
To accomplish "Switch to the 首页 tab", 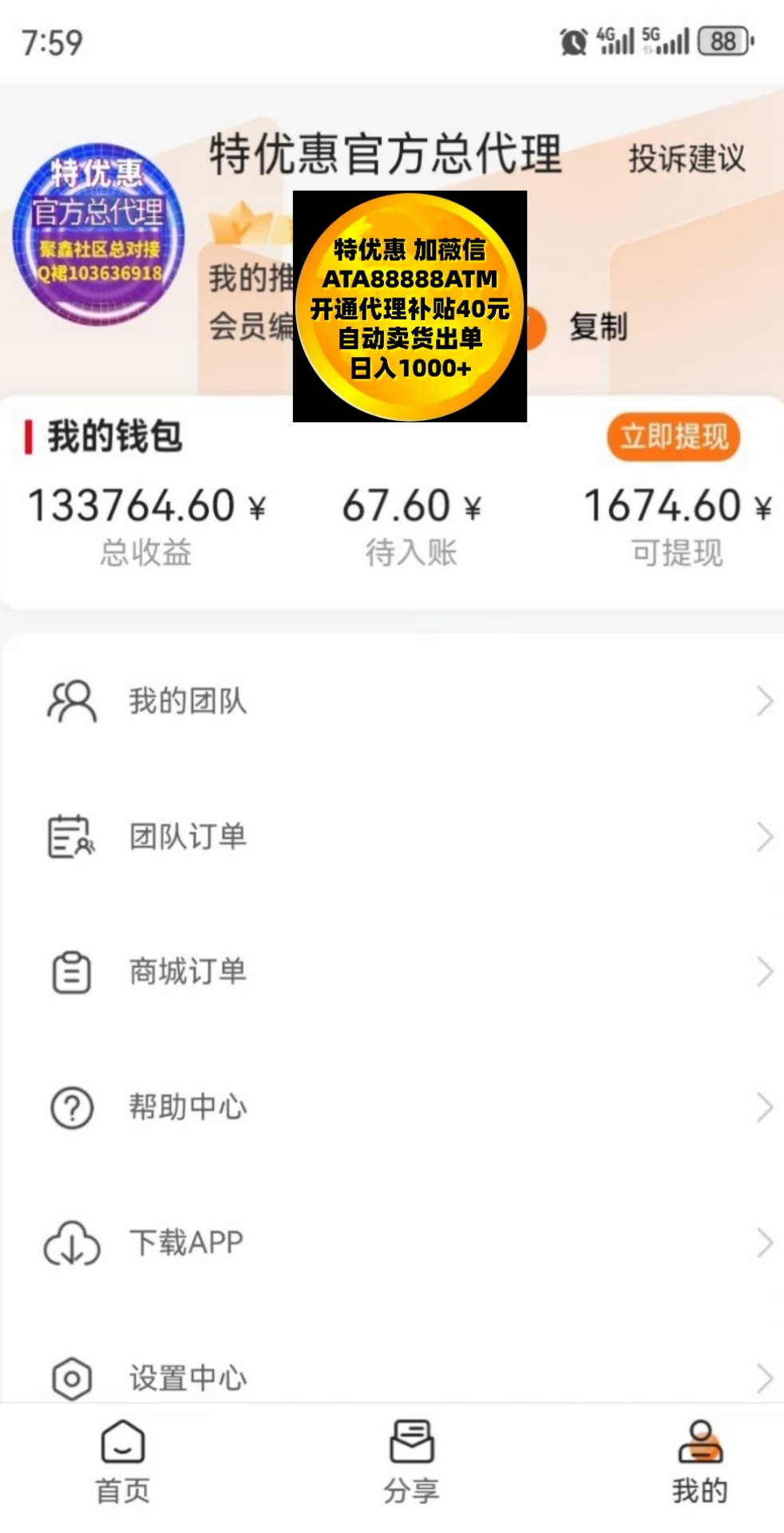I will pyautogui.click(x=123, y=1461).
